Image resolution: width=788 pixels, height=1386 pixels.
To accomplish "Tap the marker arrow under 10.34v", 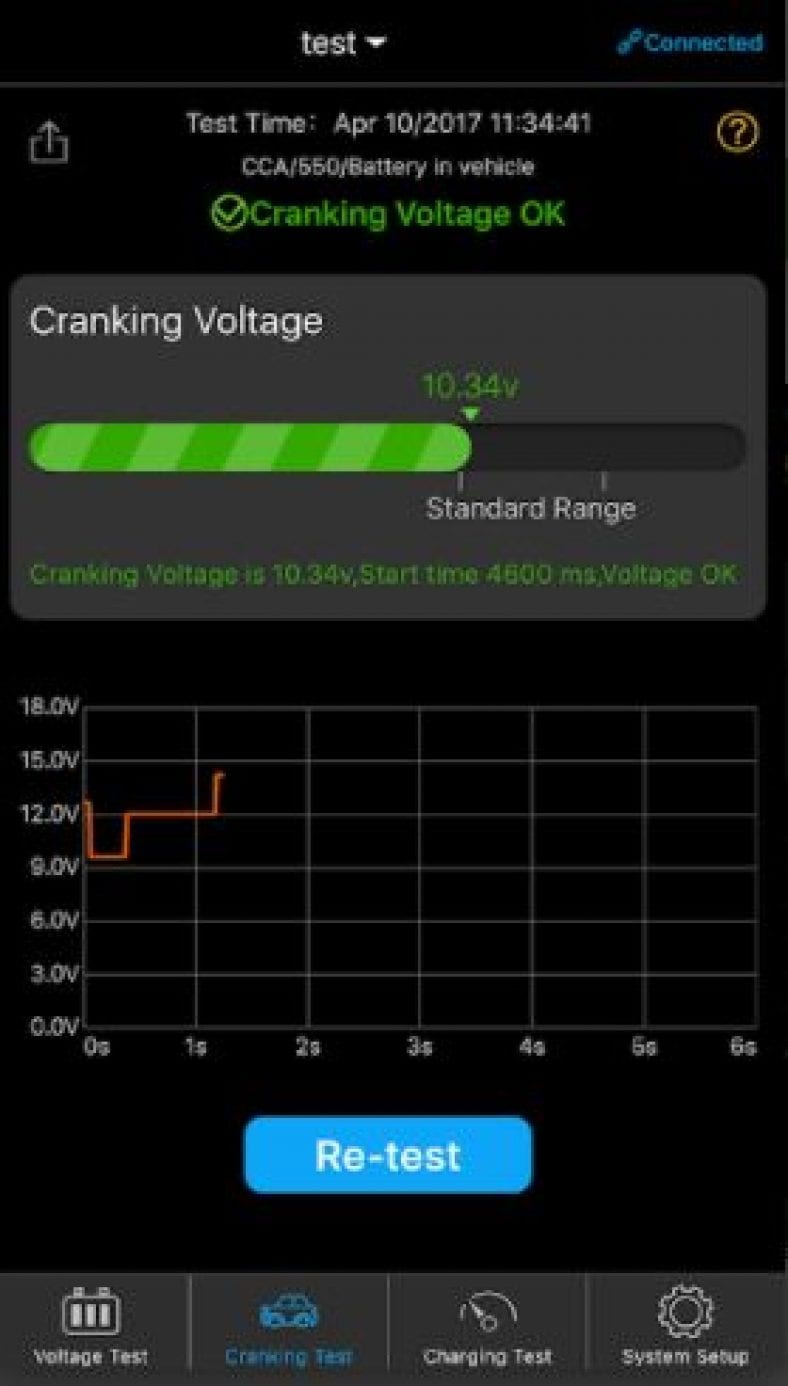I will coord(470,410).
